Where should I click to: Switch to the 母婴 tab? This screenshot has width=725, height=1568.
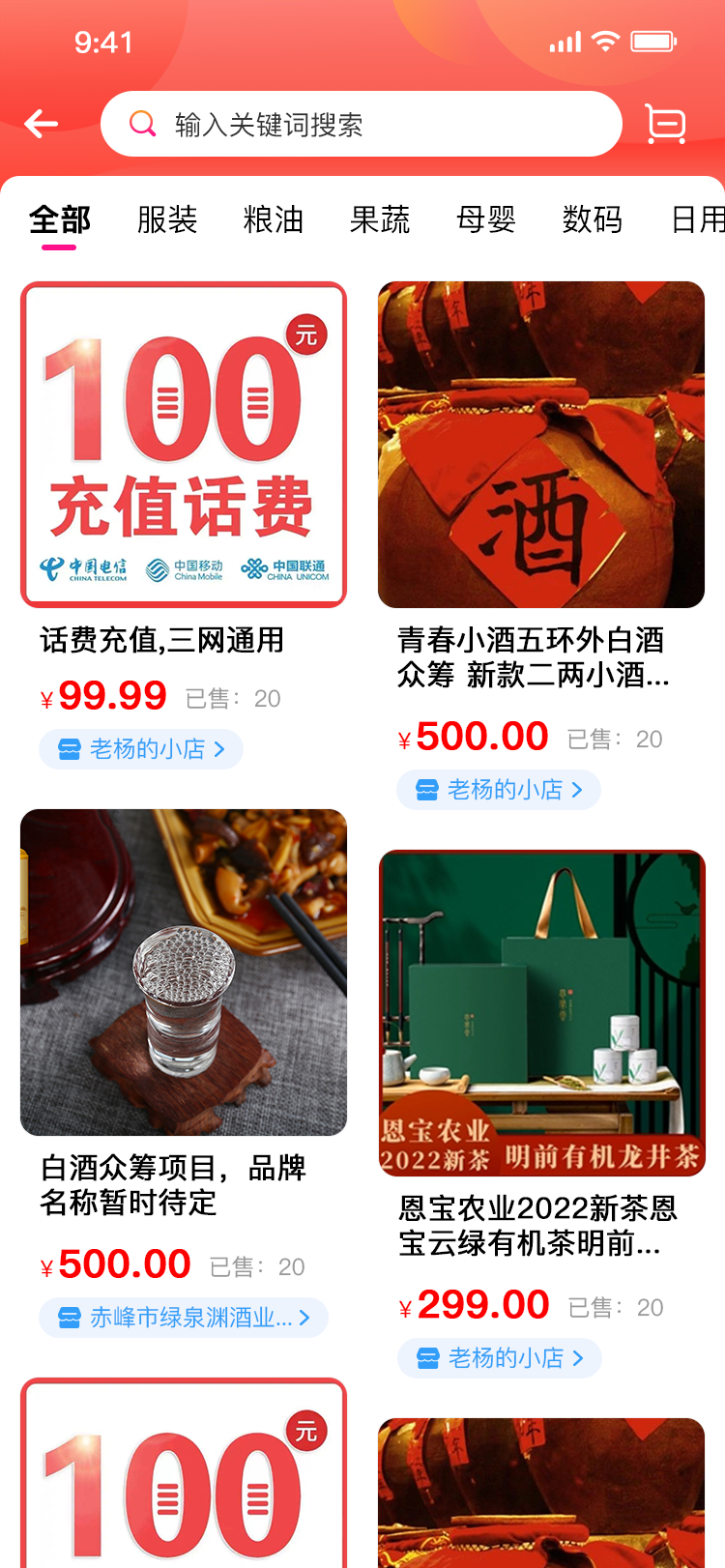click(x=485, y=220)
